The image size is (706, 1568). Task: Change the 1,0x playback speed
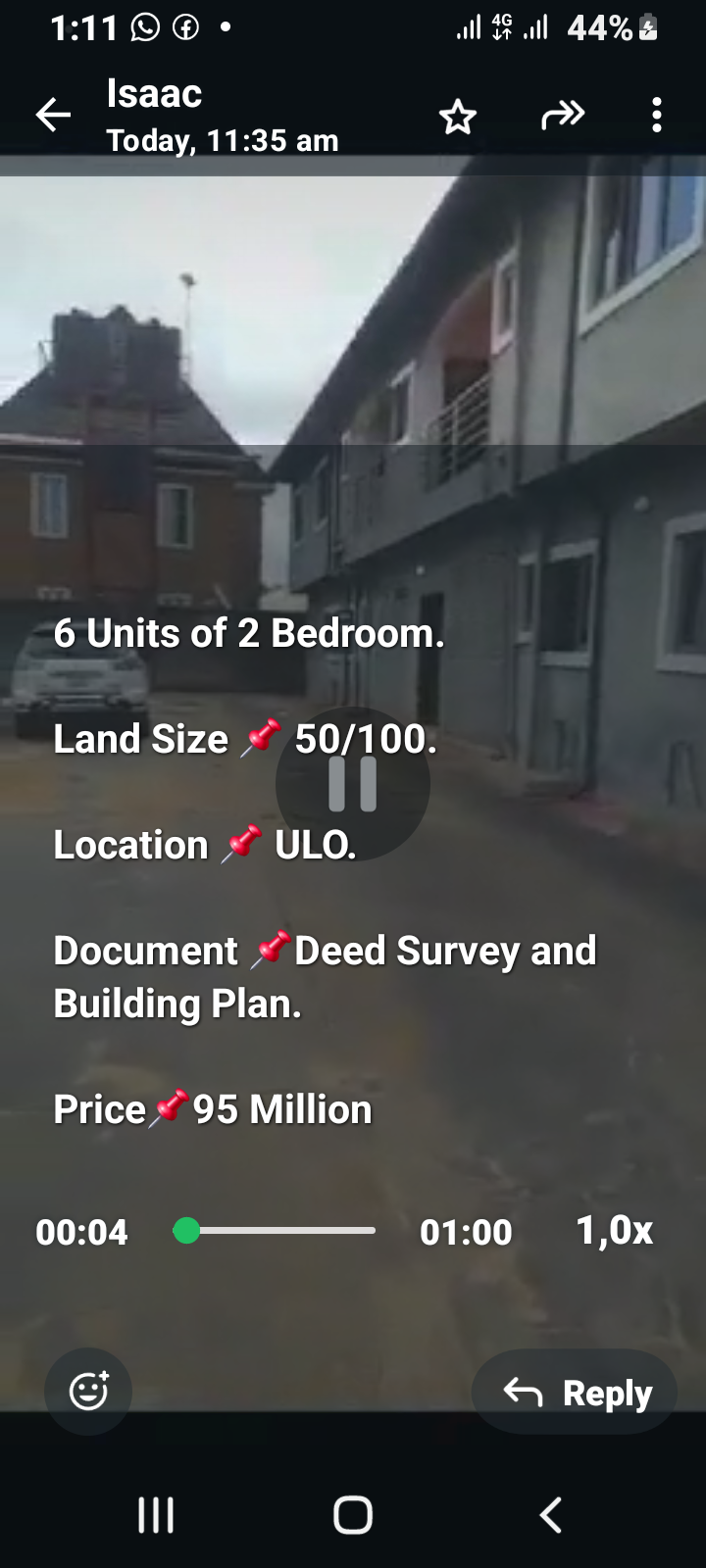(x=614, y=1231)
